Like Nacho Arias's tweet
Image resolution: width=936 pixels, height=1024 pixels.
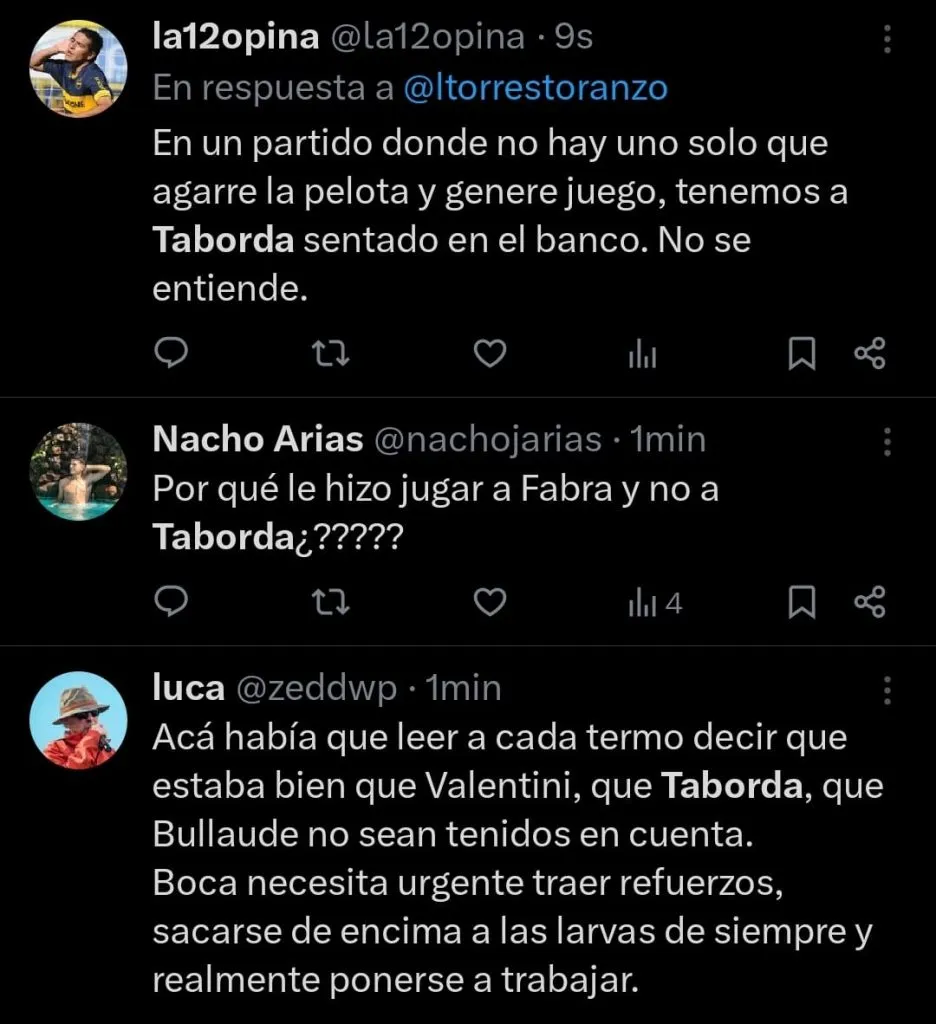click(x=489, y=602)
